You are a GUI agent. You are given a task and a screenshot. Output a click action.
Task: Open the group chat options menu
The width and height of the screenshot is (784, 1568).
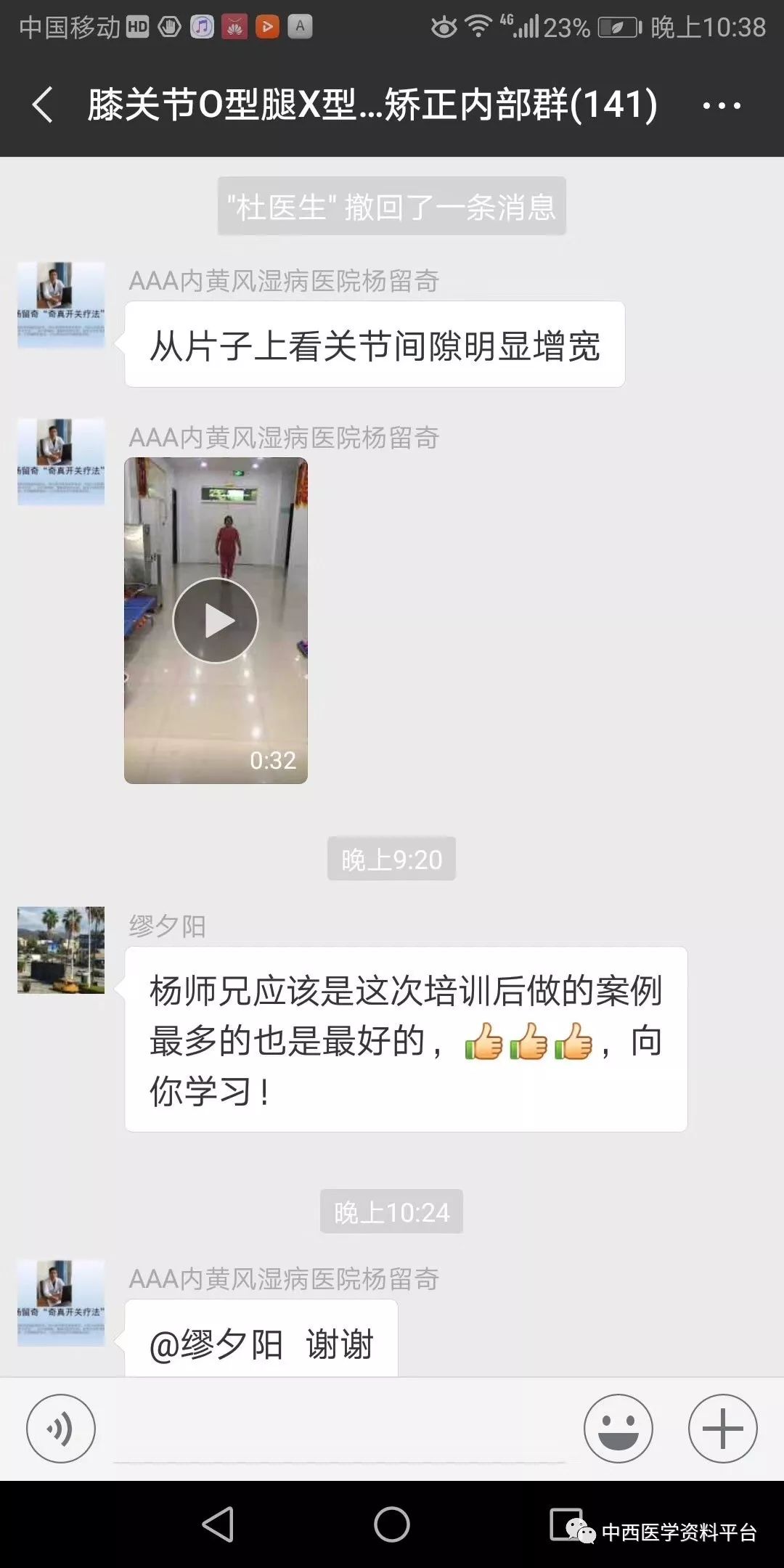click(x=722, y=105)
